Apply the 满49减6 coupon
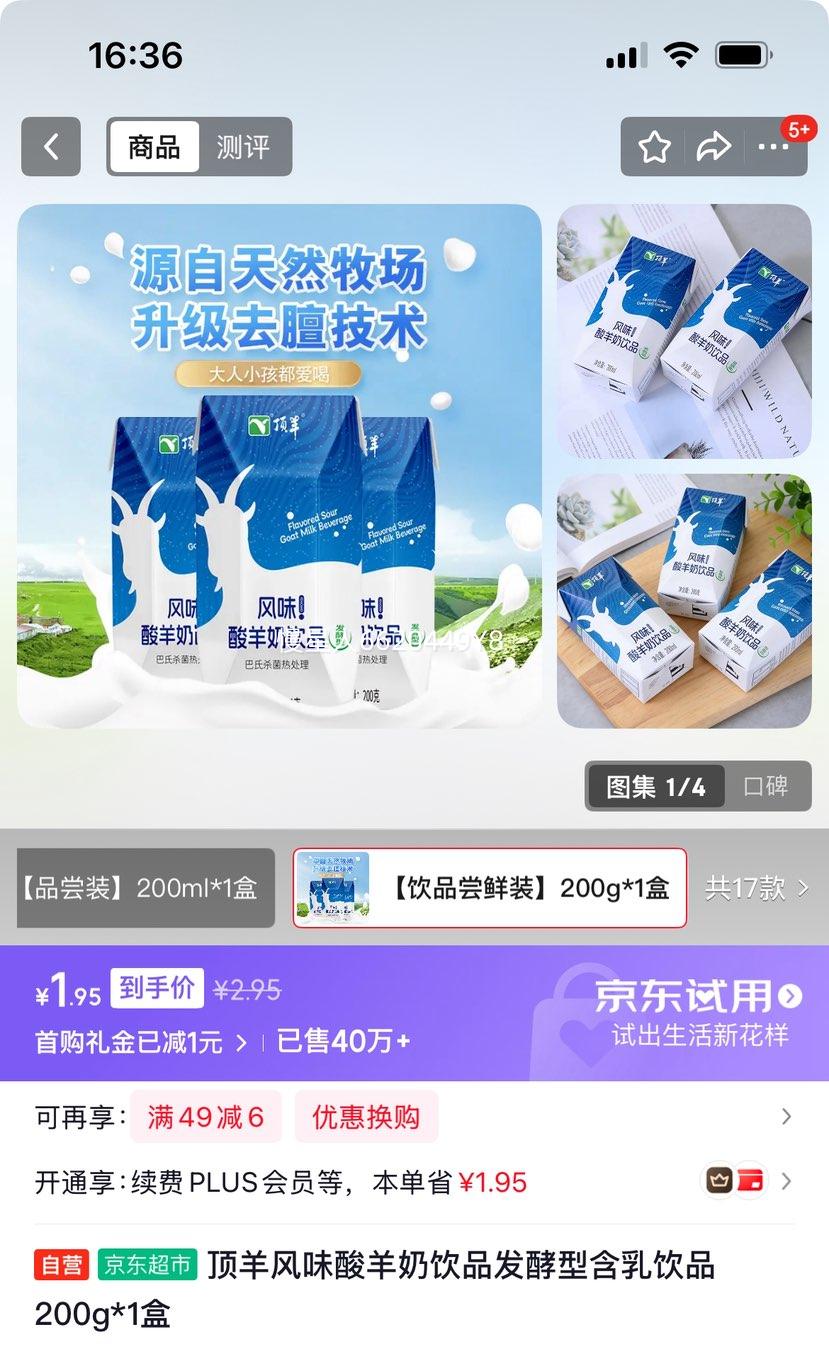Screen dimensions: 829x1349 206,1117
